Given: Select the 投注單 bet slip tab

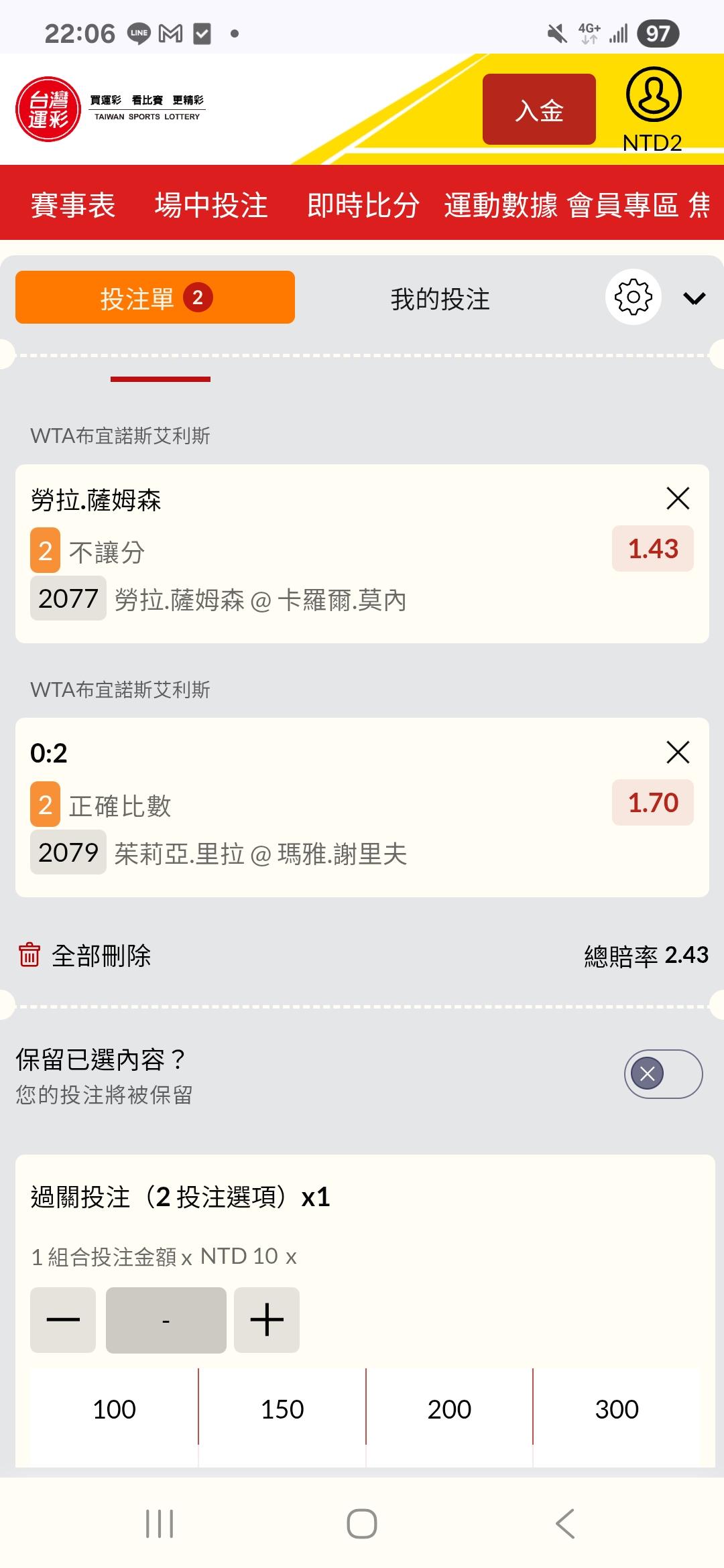Looking at the screenshot, I should click(x=155, y=298).
